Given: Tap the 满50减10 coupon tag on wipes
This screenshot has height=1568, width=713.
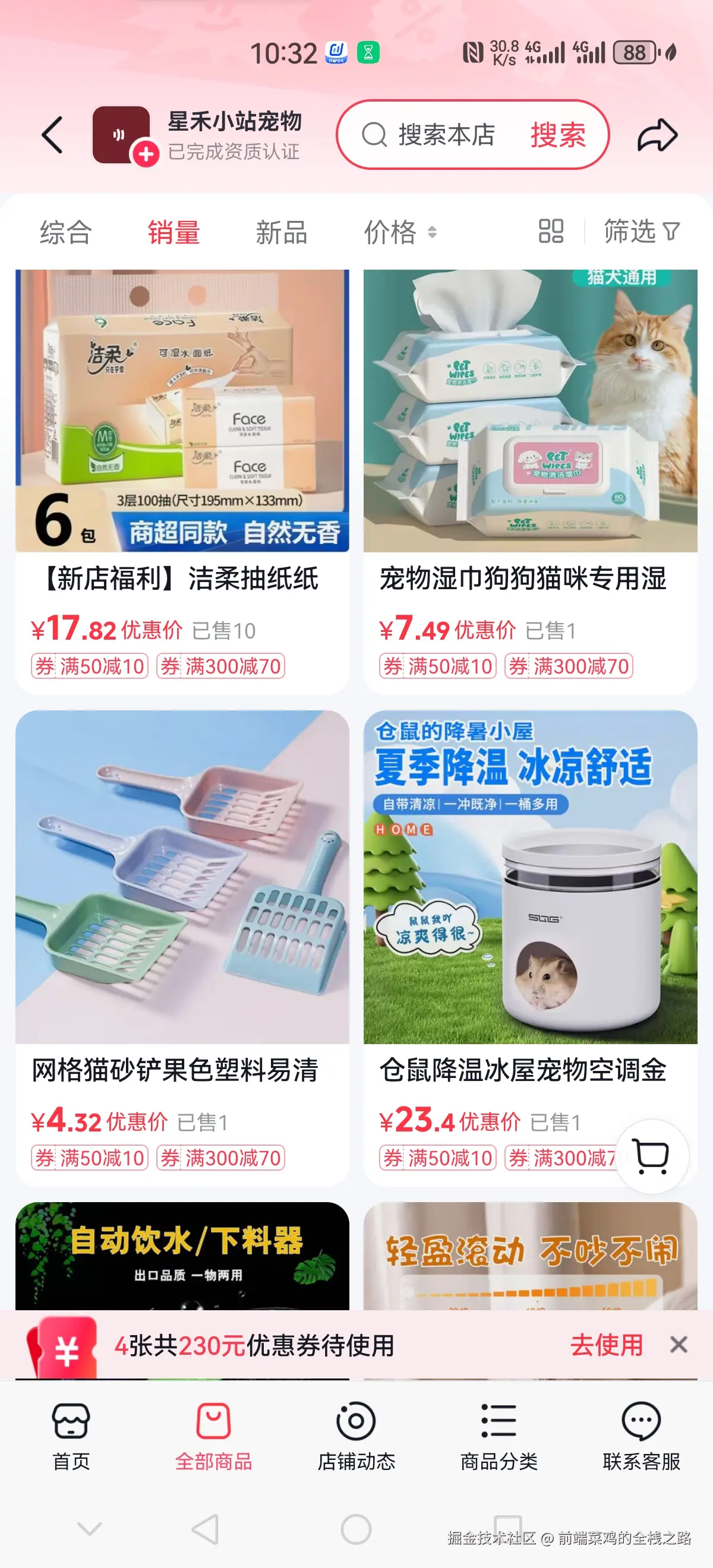Looking at the screenshot, I should (440, 666).
